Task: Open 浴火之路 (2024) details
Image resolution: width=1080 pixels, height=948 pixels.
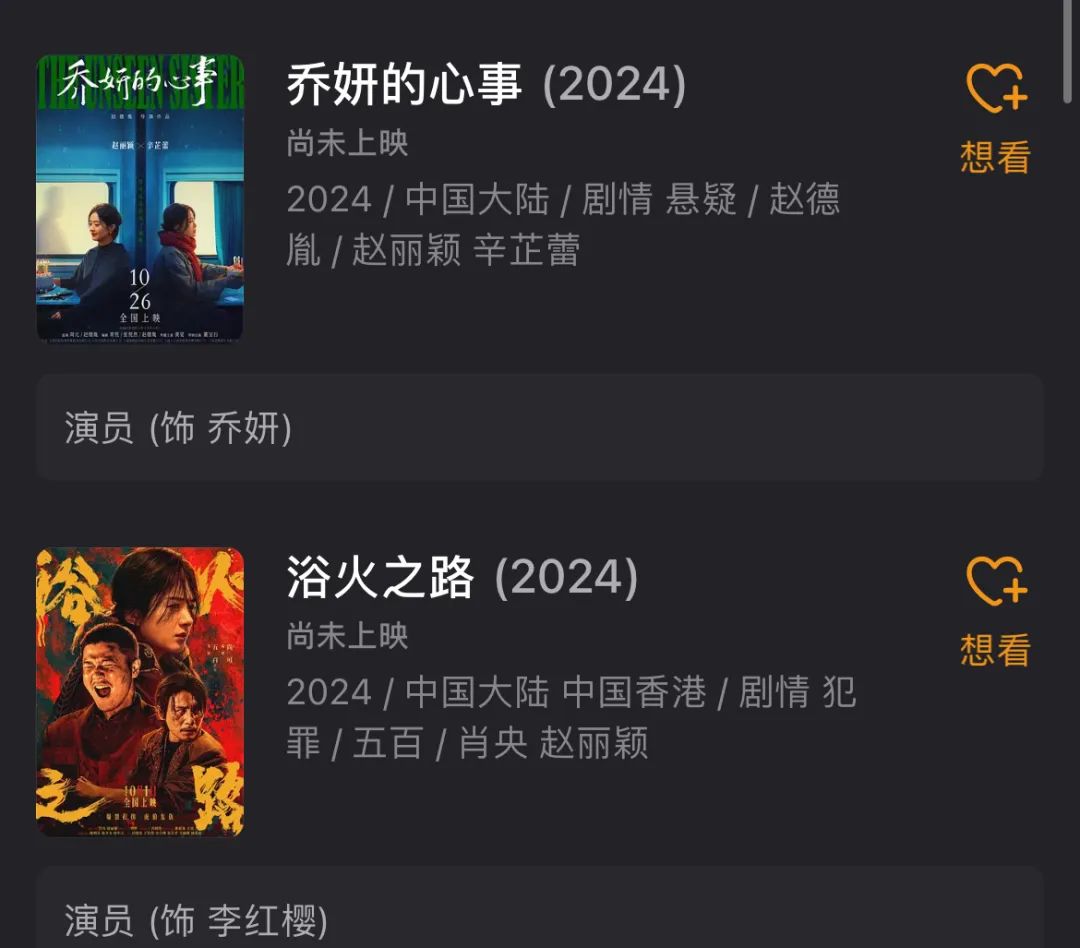Action: click(x=462, y=578)
